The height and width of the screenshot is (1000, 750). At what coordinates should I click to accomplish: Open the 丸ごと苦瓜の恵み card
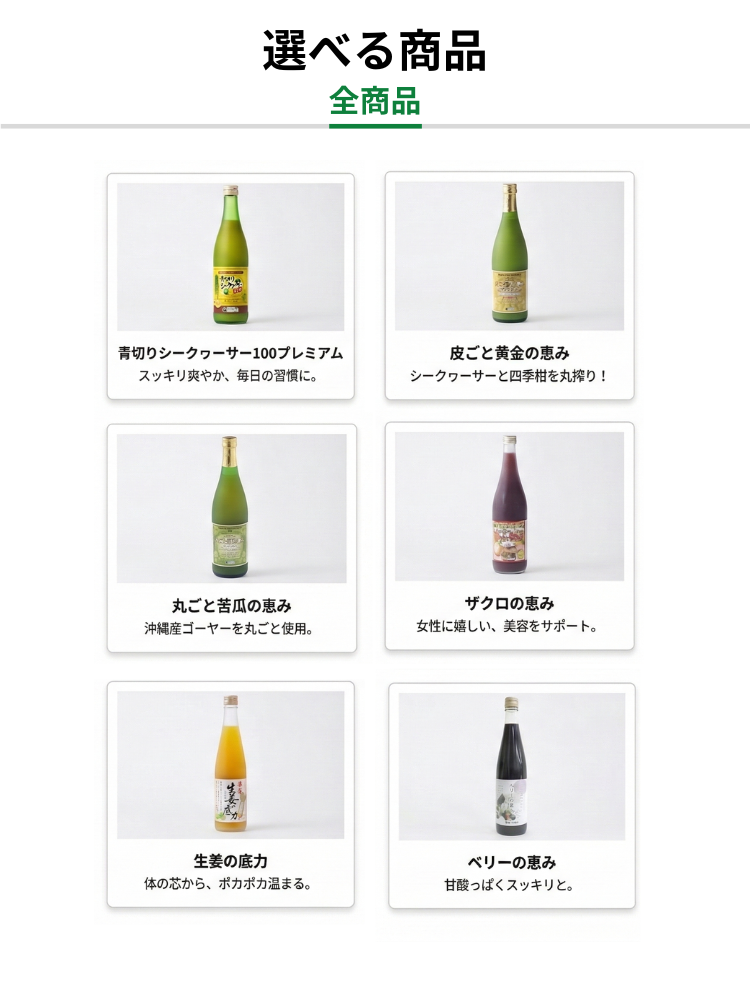point(231,538)
